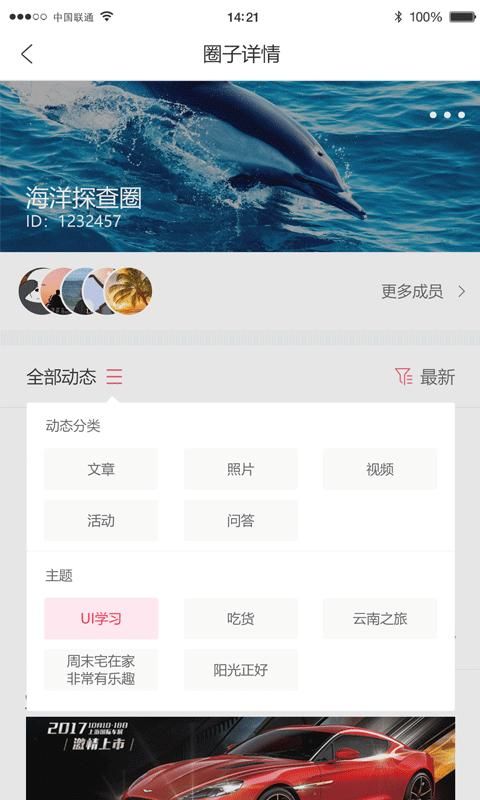The width and height of the screenshot is (480, 800).
Task: Open the three-dot menu on the banner
Action: pos(447,115)
